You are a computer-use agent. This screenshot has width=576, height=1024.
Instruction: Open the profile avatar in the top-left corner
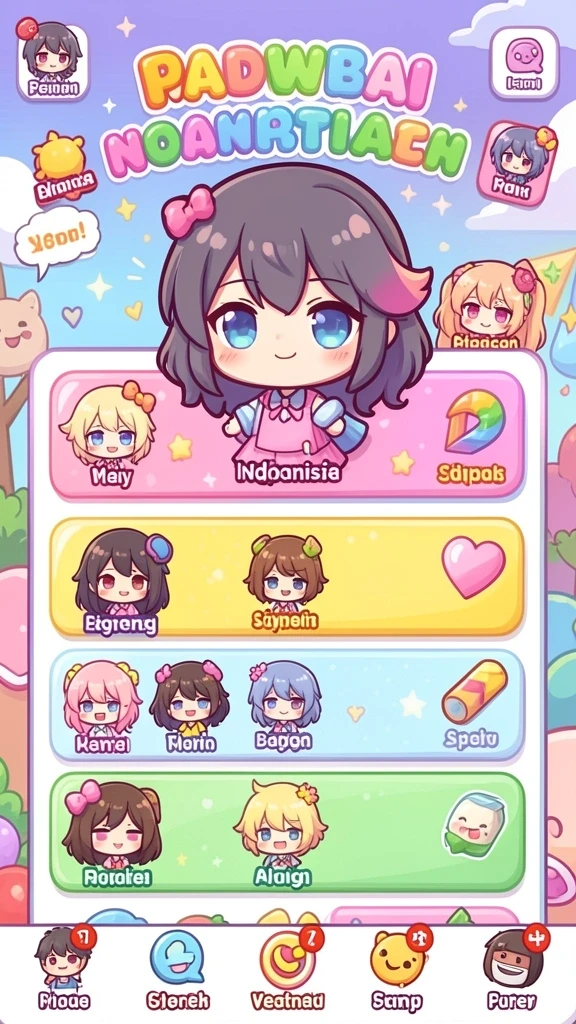[52, 62]
